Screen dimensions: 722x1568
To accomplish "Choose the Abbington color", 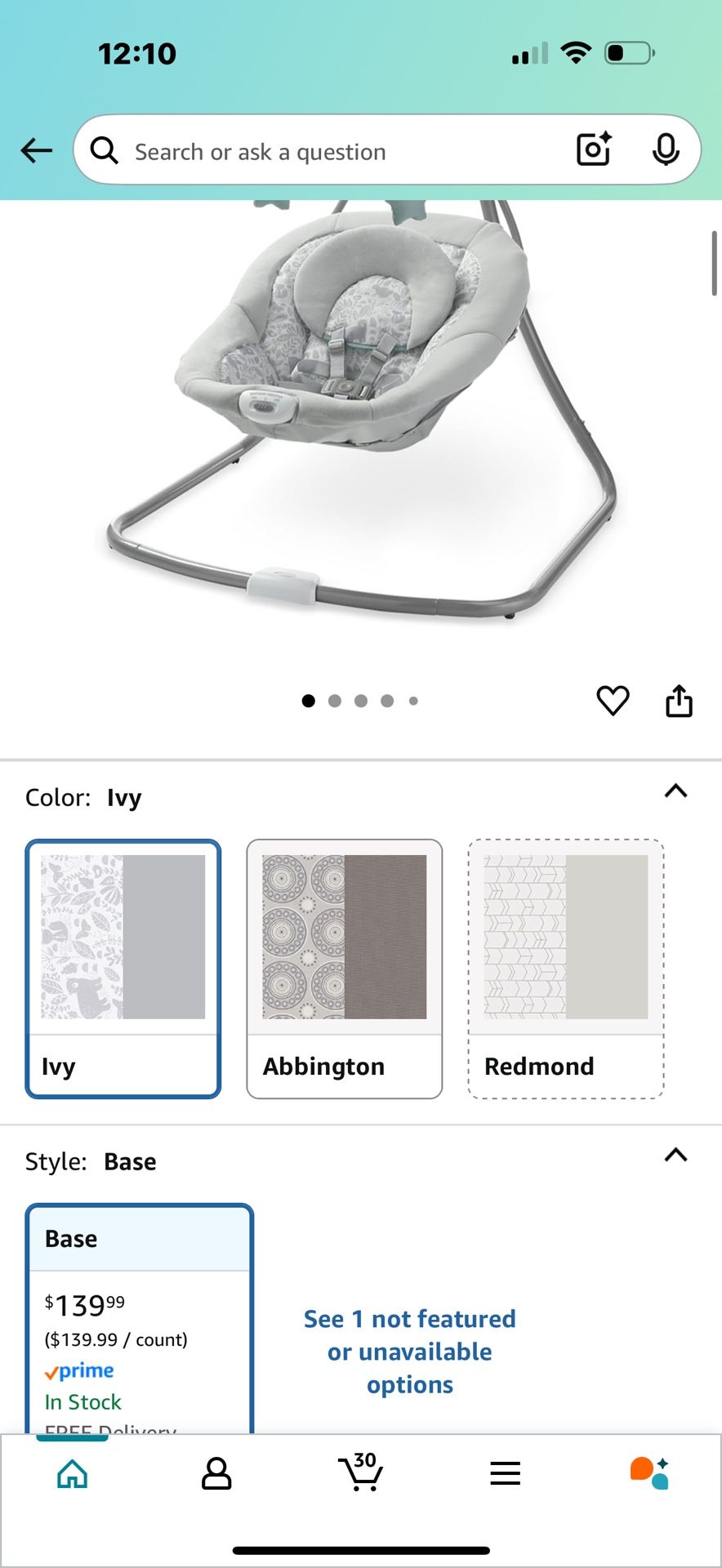I will tap(344, 969).
